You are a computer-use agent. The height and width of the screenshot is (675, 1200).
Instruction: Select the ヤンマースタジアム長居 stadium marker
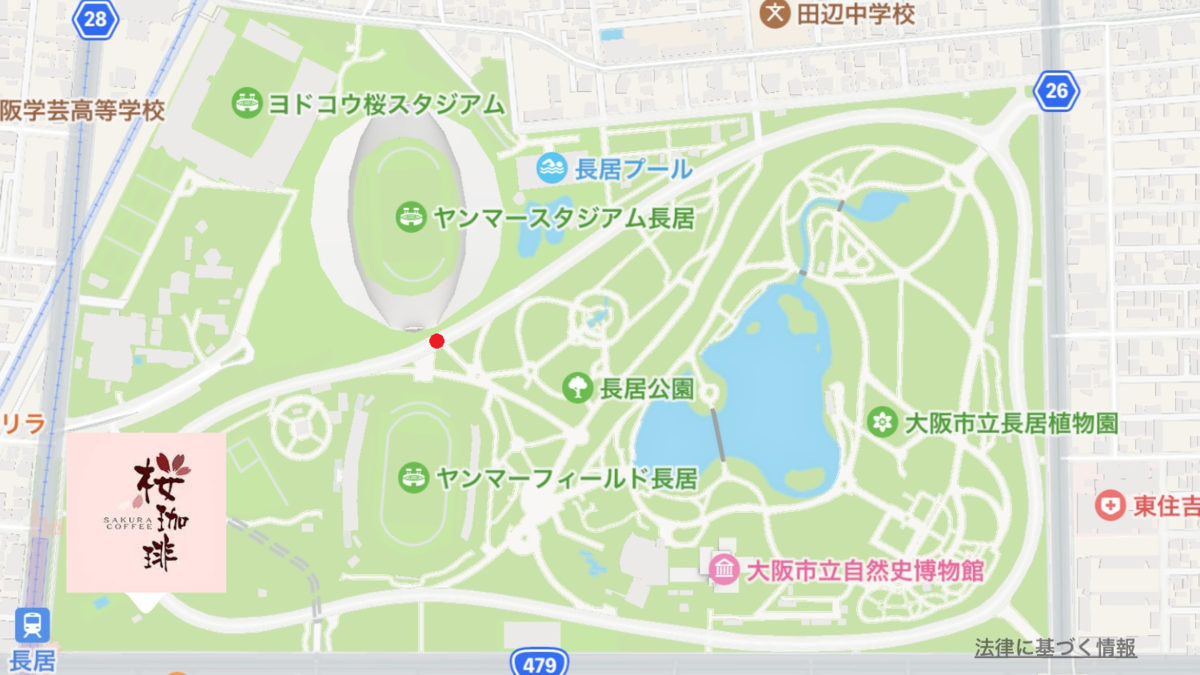pyautogui.click(x=408, y=217)
